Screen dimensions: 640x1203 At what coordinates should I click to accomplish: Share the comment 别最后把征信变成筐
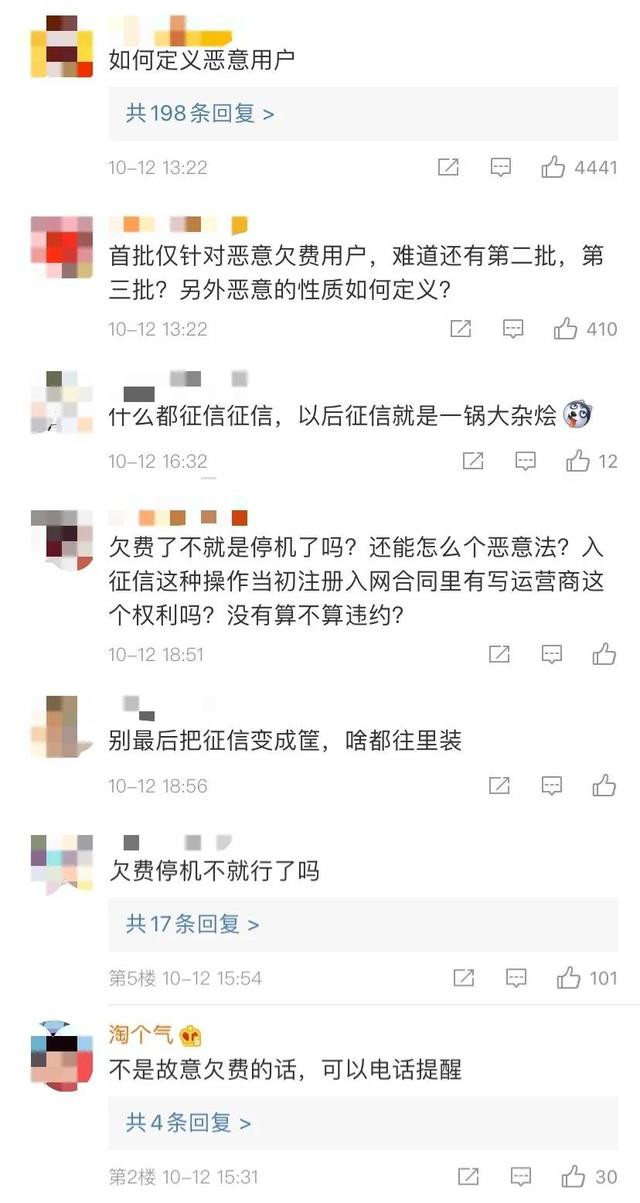pyautogui.click(x=499, y=785)
